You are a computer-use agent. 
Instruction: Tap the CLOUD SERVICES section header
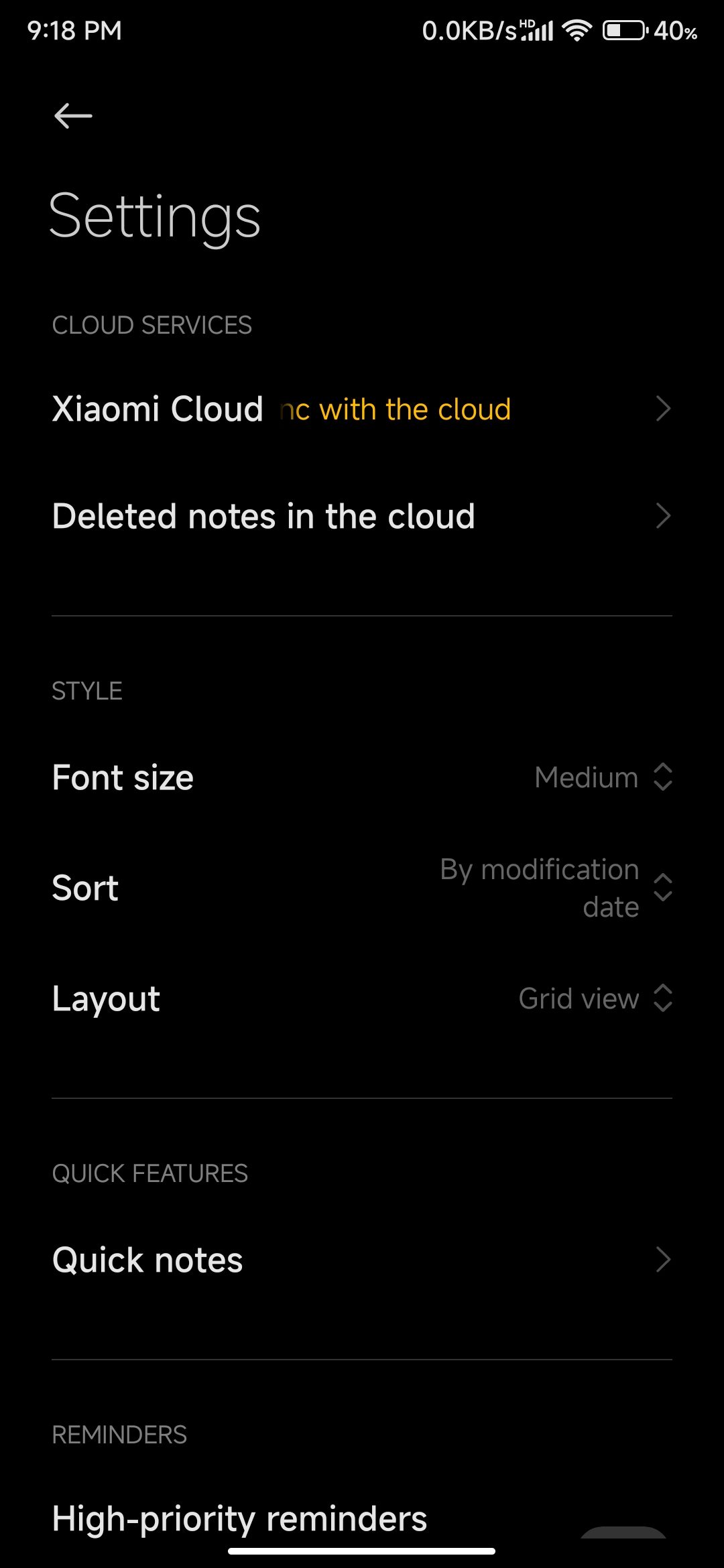[x=152, y=326]
